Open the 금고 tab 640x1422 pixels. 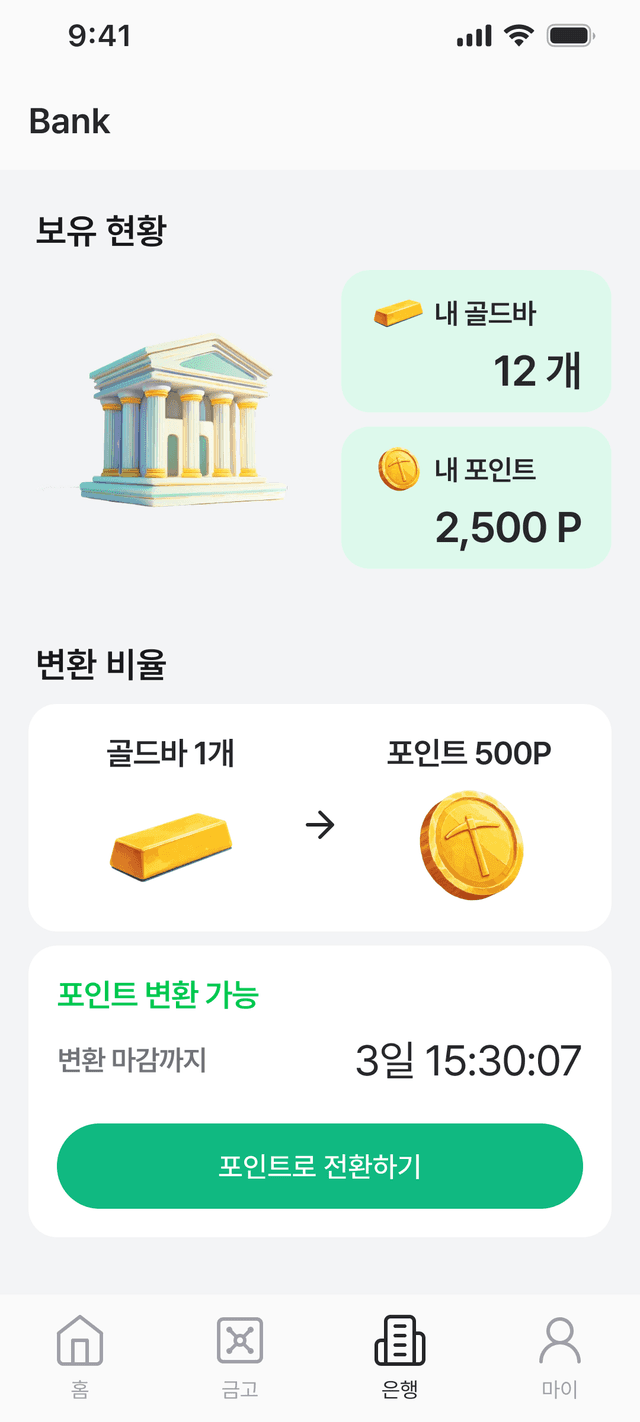pos(240,1354)
